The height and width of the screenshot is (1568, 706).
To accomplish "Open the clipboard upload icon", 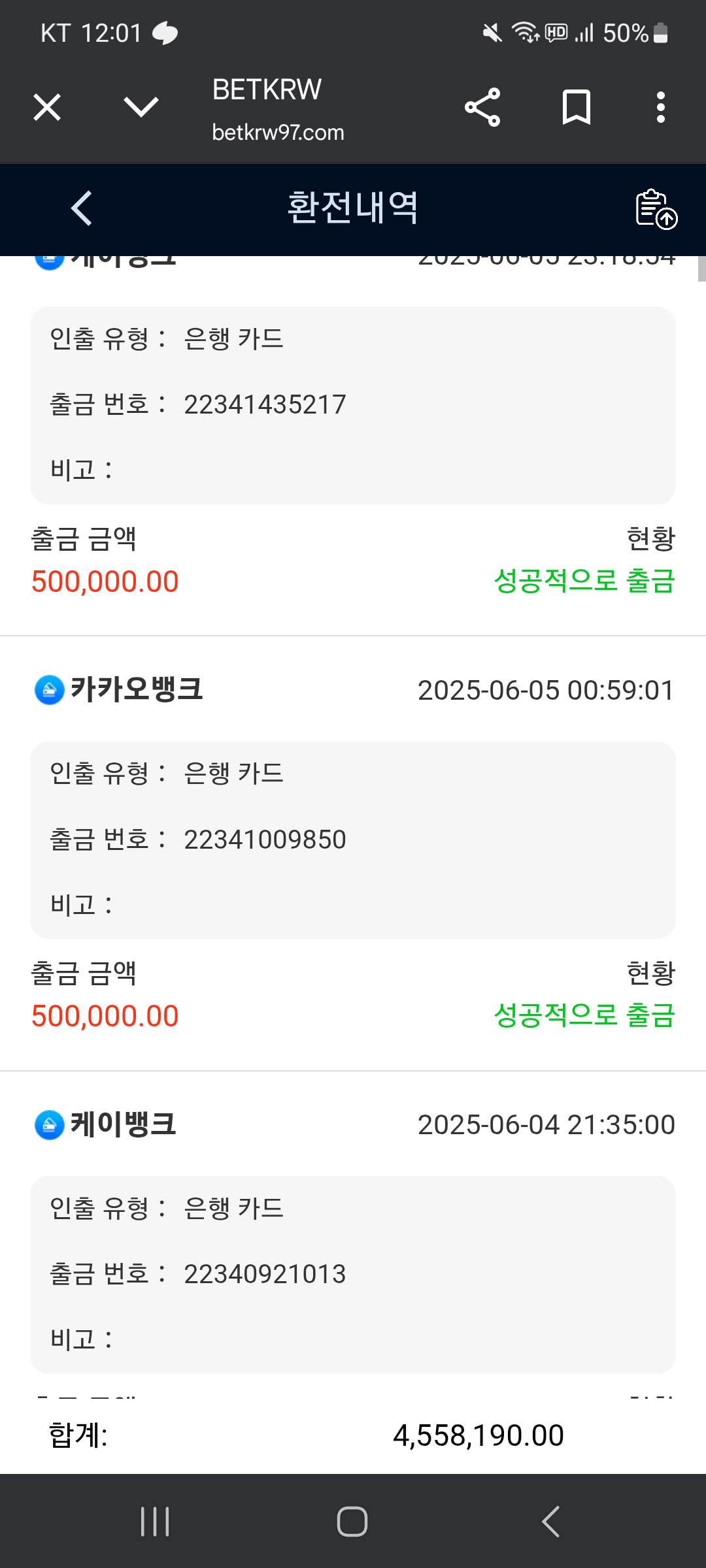I will pos(656,209).
